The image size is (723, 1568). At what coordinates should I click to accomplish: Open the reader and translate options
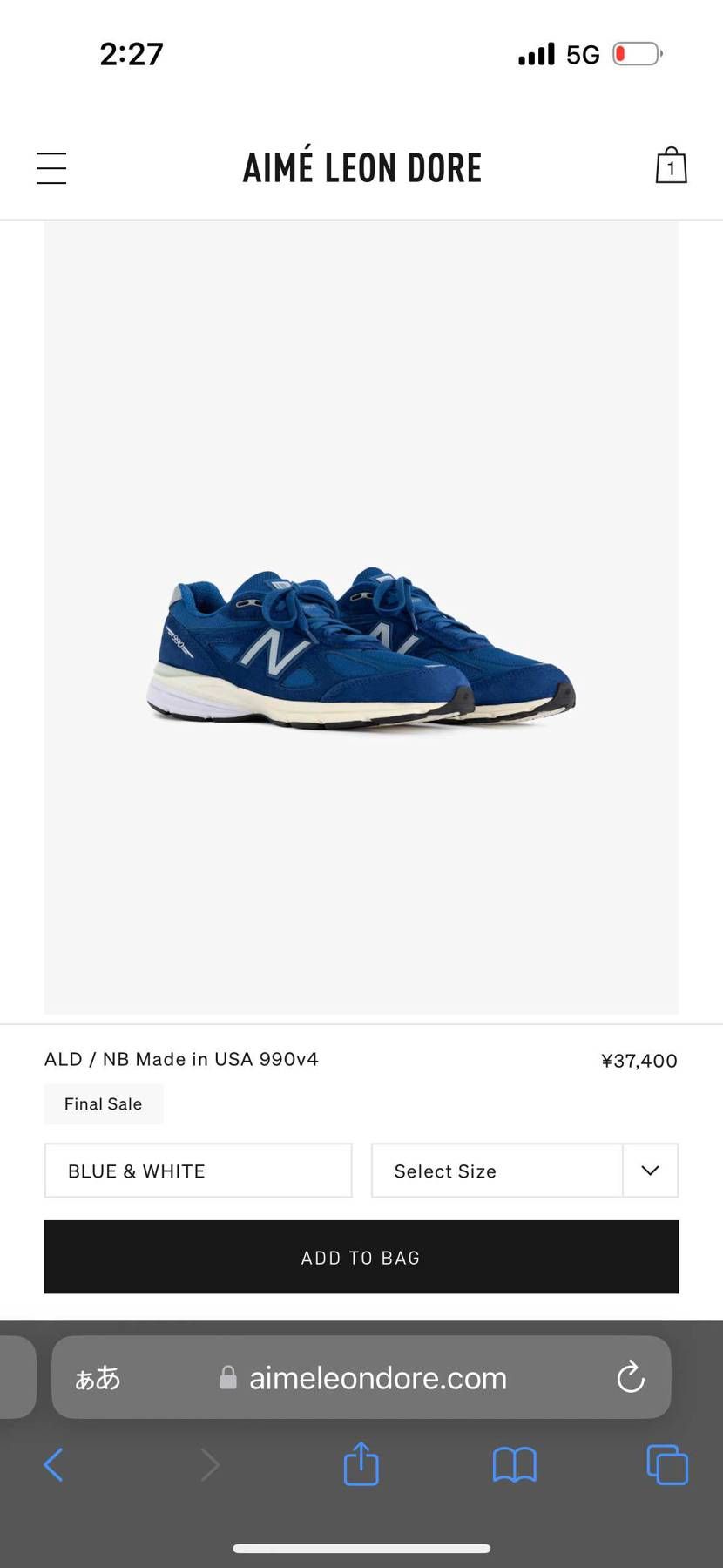click(97, 1378)
